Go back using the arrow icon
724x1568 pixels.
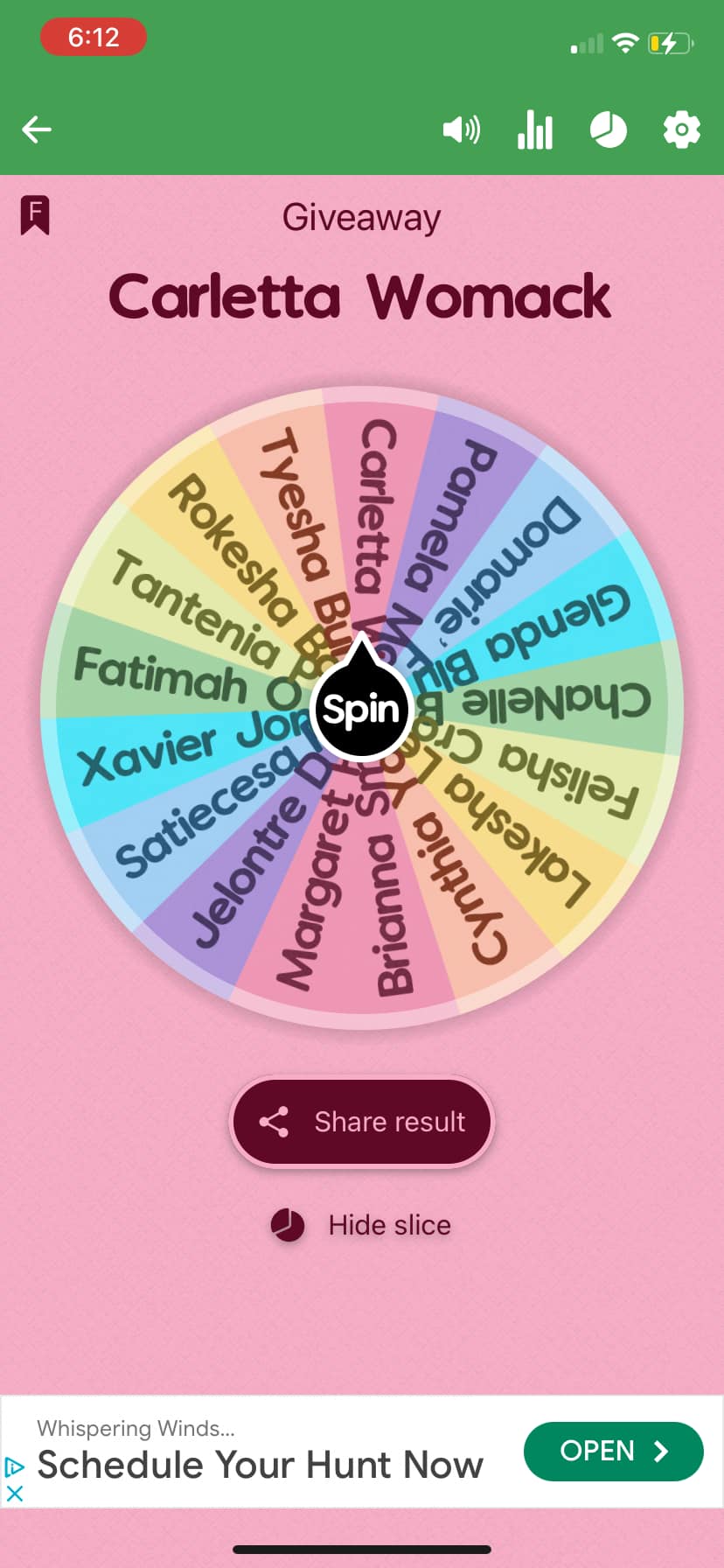[37, 129]
